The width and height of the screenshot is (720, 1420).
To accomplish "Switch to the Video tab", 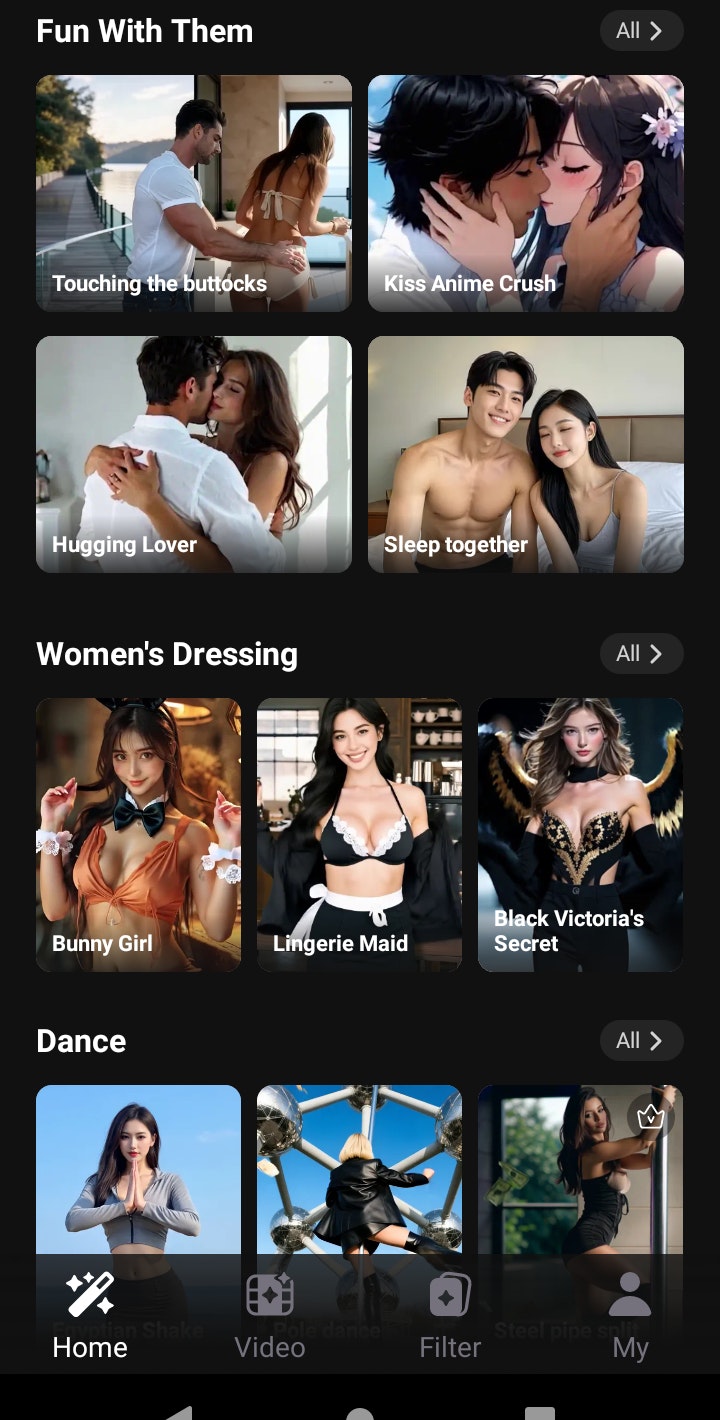I will pos(270,1315).
